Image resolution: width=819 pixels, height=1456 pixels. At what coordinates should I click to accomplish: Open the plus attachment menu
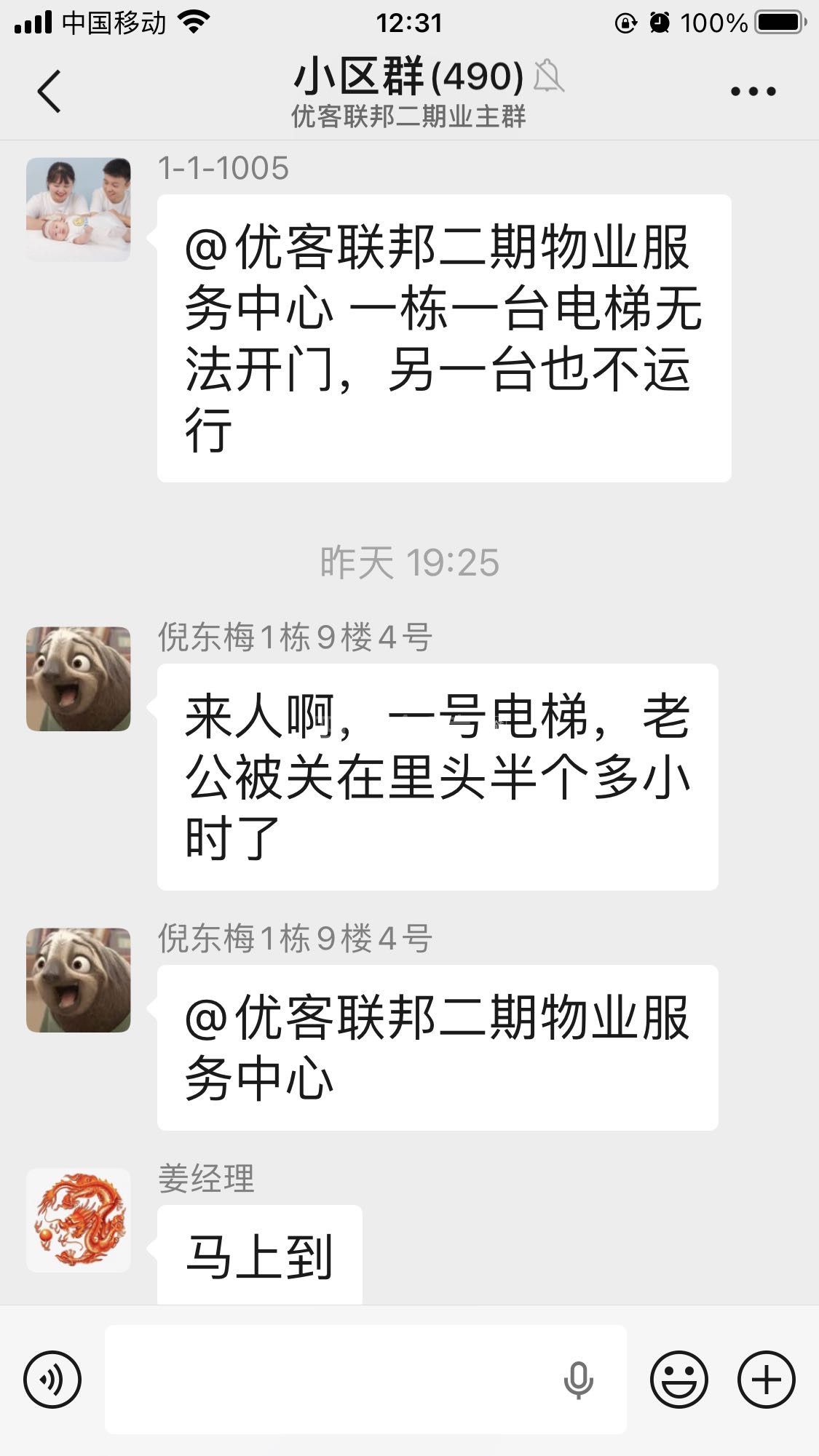click(766, 1379)
